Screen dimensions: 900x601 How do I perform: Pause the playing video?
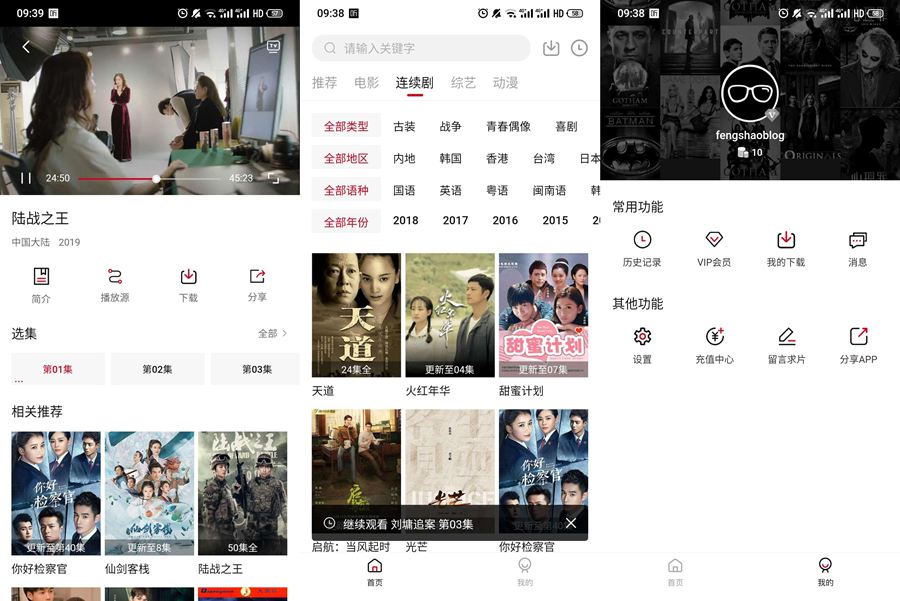[26, 178]
